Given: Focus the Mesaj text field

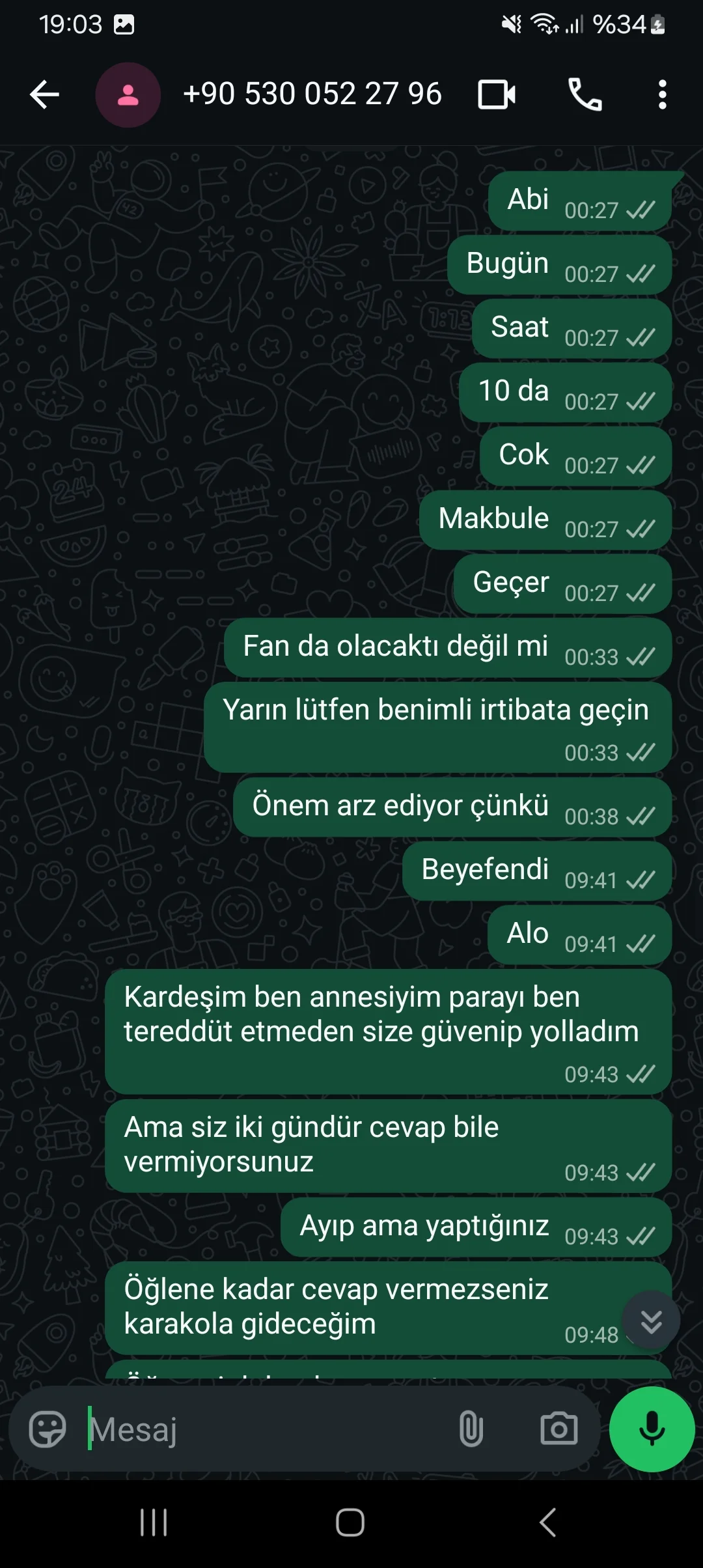Looking at the screenshot, I should point(260,1429).
